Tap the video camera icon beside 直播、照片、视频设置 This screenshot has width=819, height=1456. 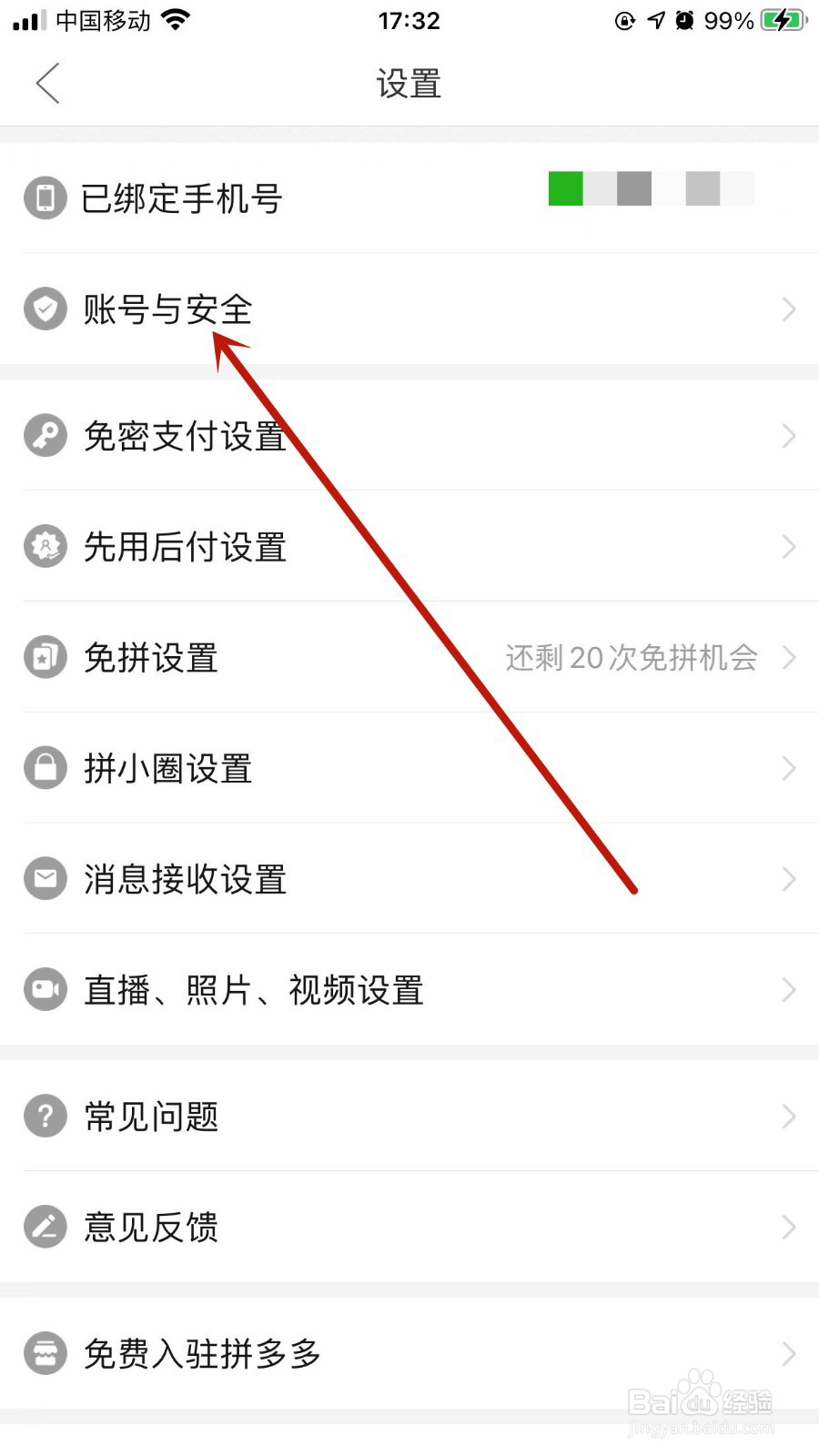(x=45, y=990)
